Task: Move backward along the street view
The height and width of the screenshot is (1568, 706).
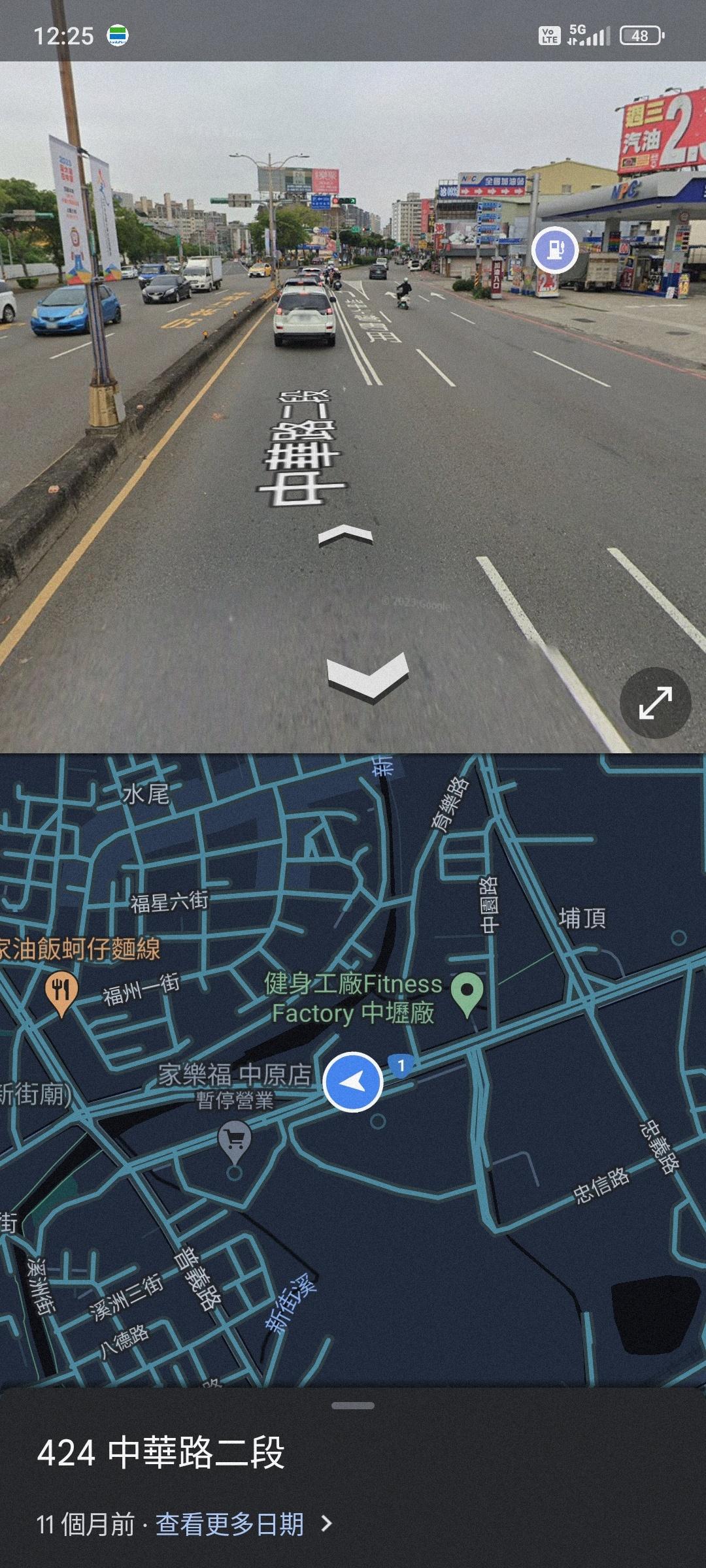Action: click(368, 678)
